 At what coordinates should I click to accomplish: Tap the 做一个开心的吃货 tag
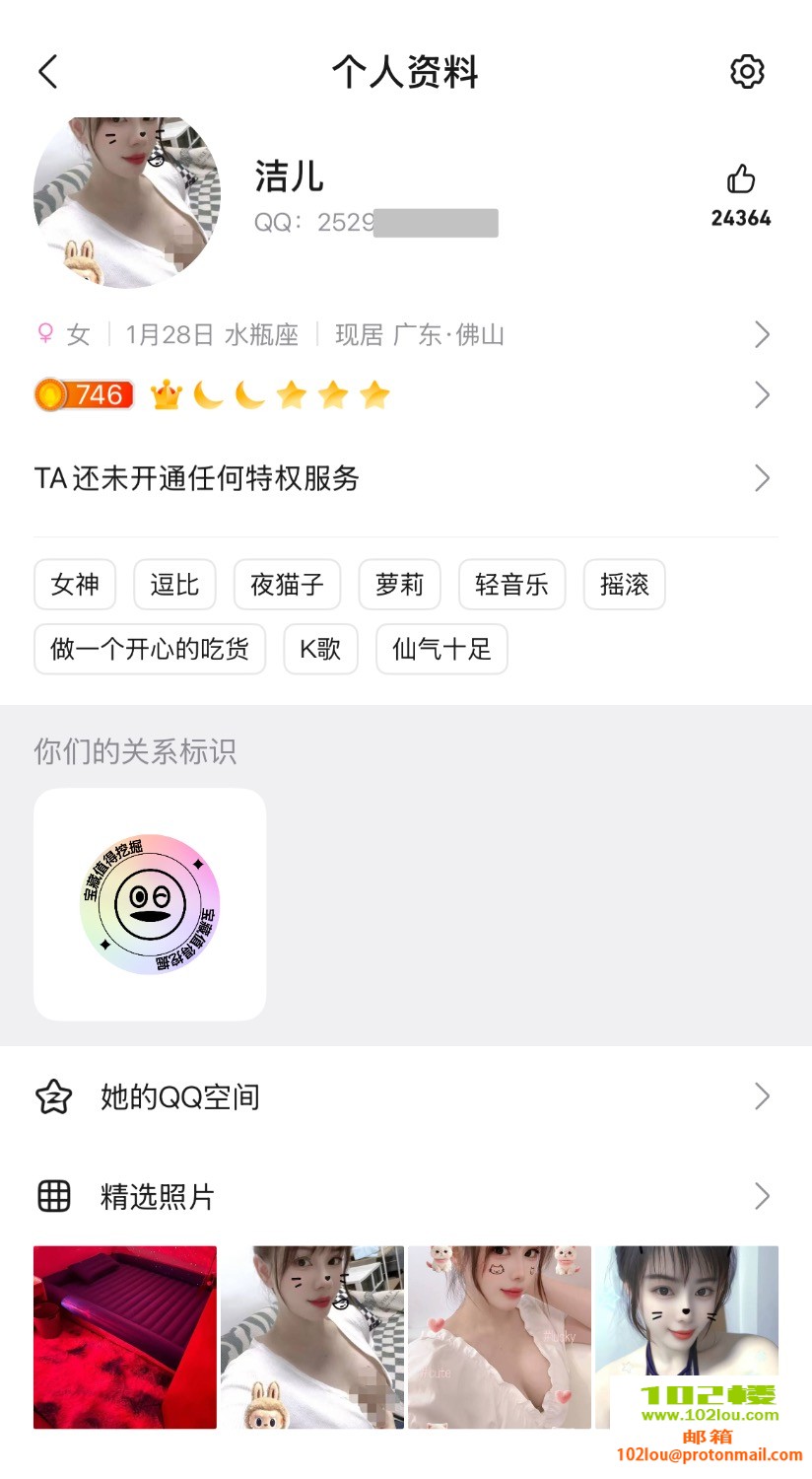point(150,649)
